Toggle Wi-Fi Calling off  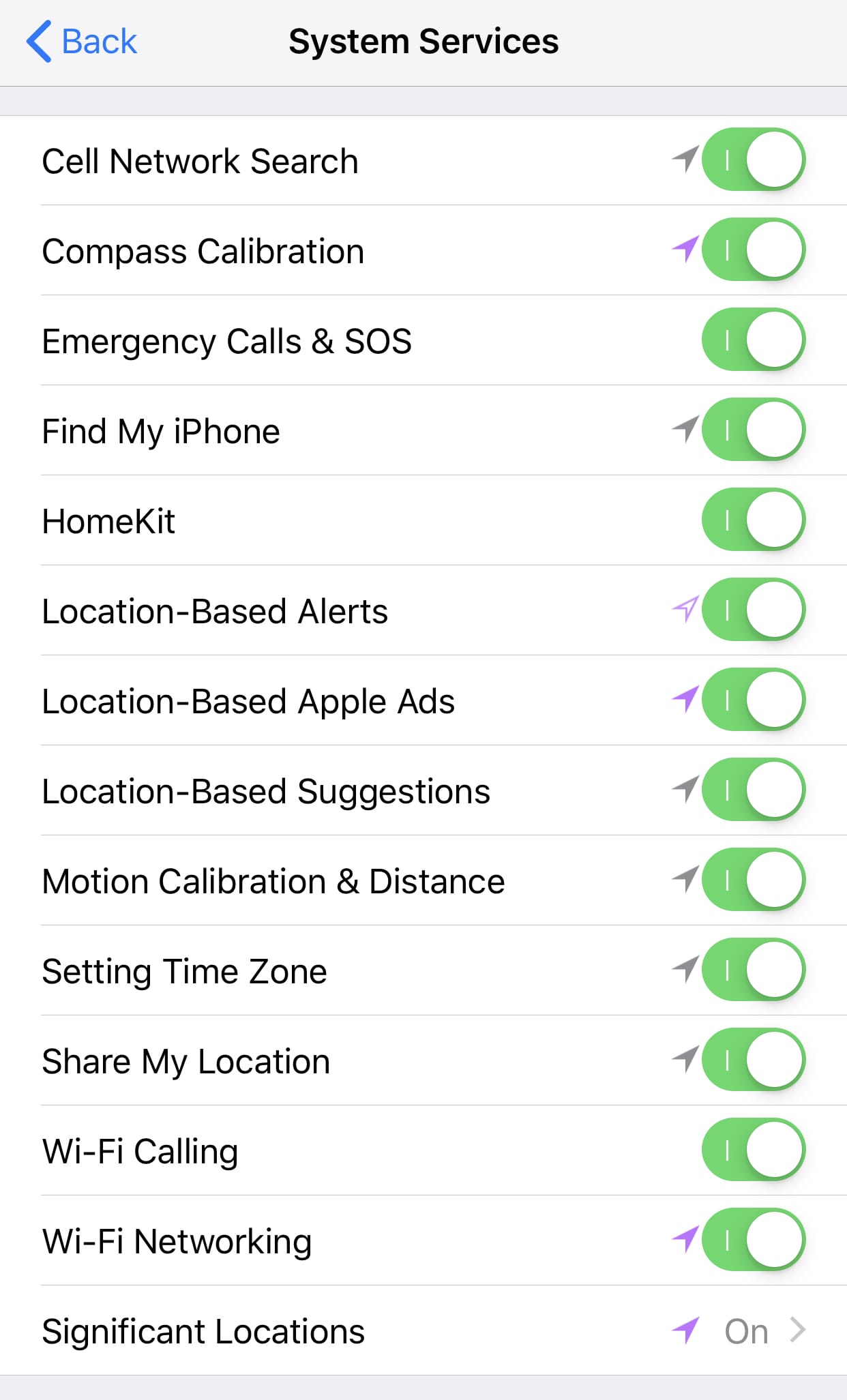click(x=754, y=1150)
